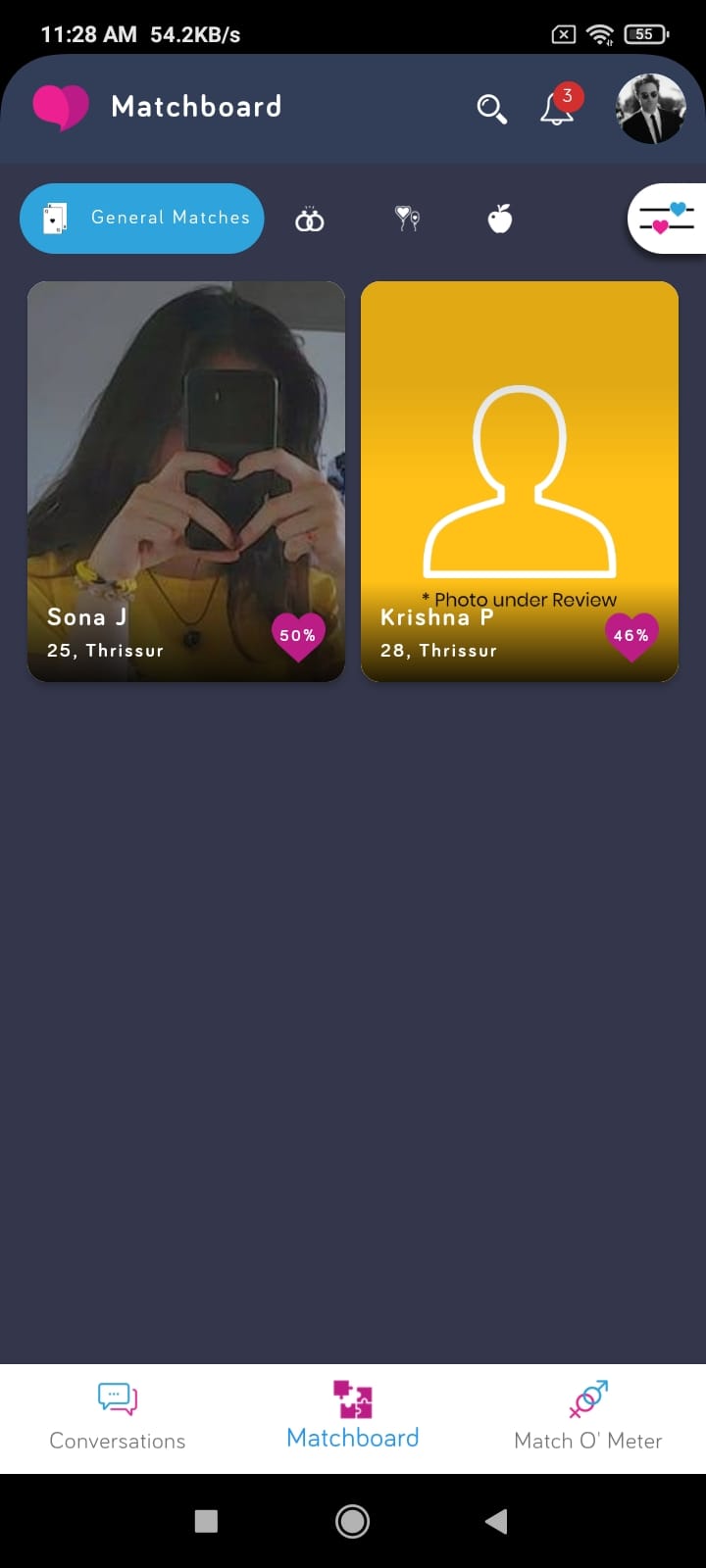Open the search icon in the header
Image resolution: width=706 pixels, height=1568 pixels.
pyautogui.click(x=491, y=109)
